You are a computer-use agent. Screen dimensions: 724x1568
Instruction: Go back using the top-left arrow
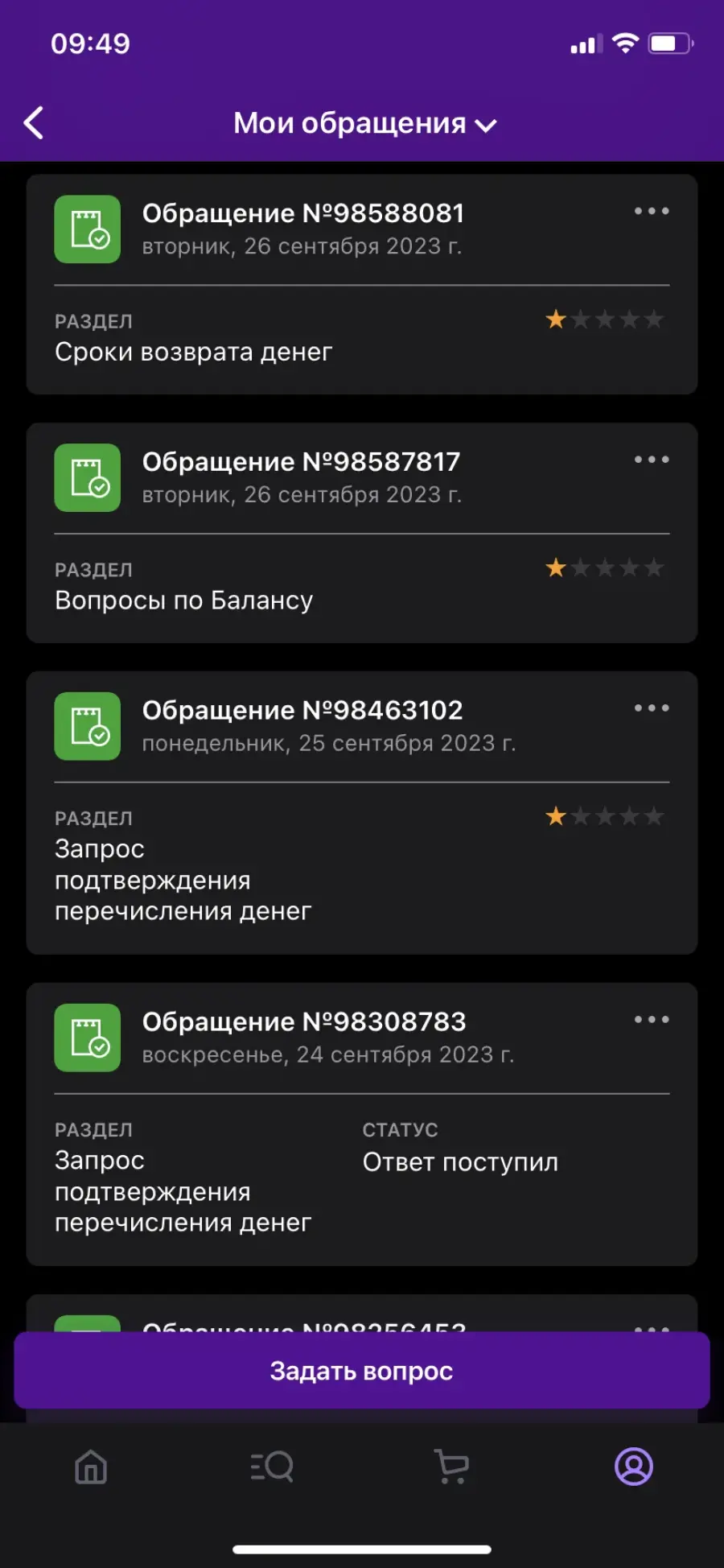34,123
